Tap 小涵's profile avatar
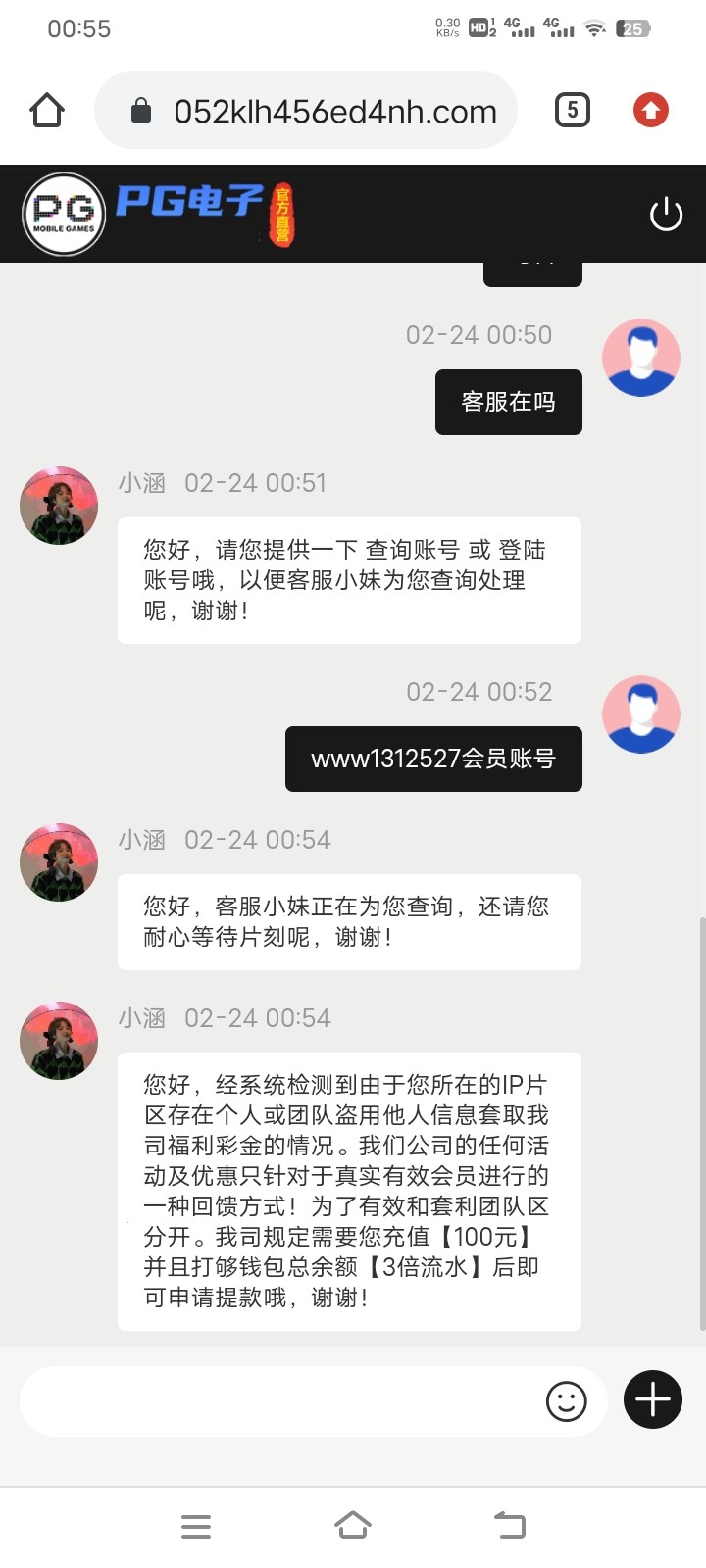 pos(58,505)
